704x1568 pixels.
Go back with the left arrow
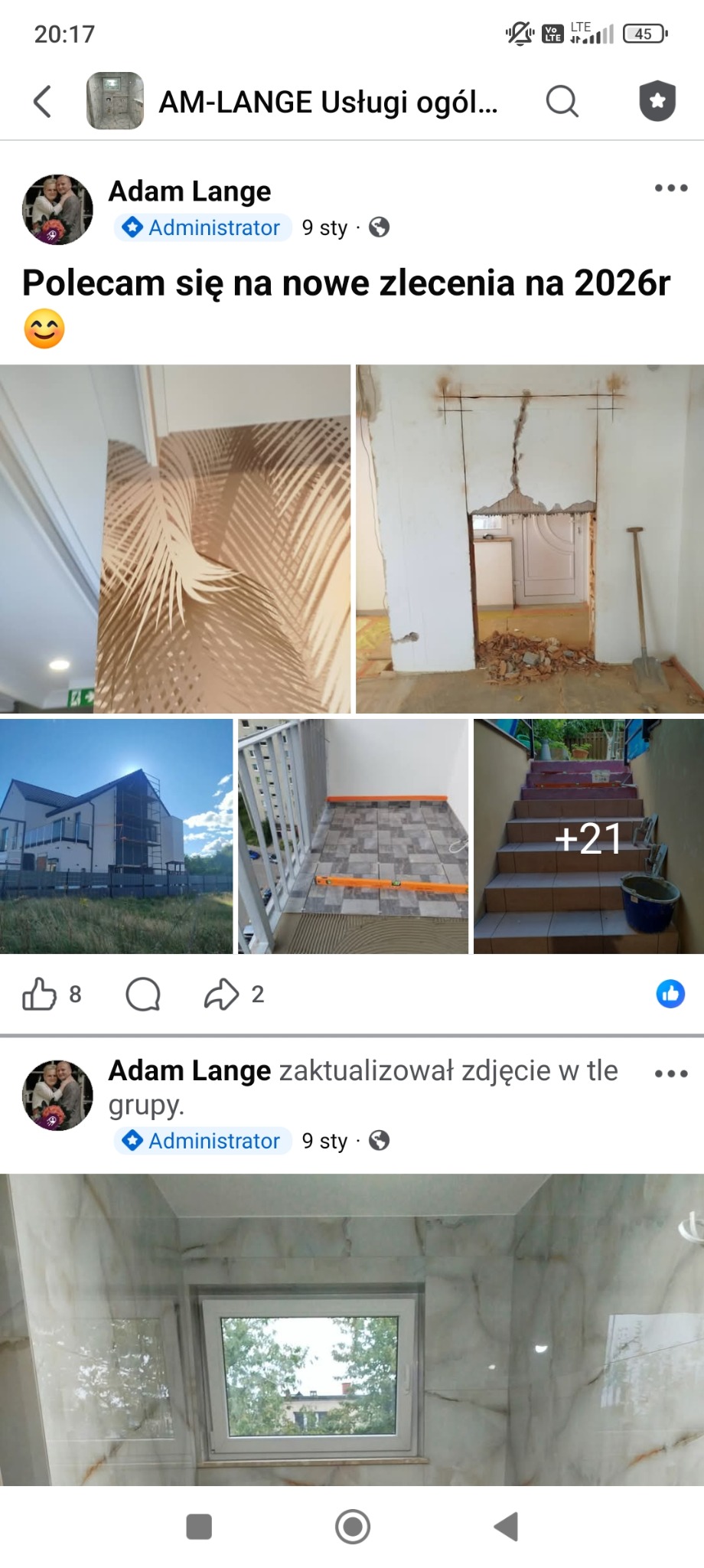[x=42, y=100]
